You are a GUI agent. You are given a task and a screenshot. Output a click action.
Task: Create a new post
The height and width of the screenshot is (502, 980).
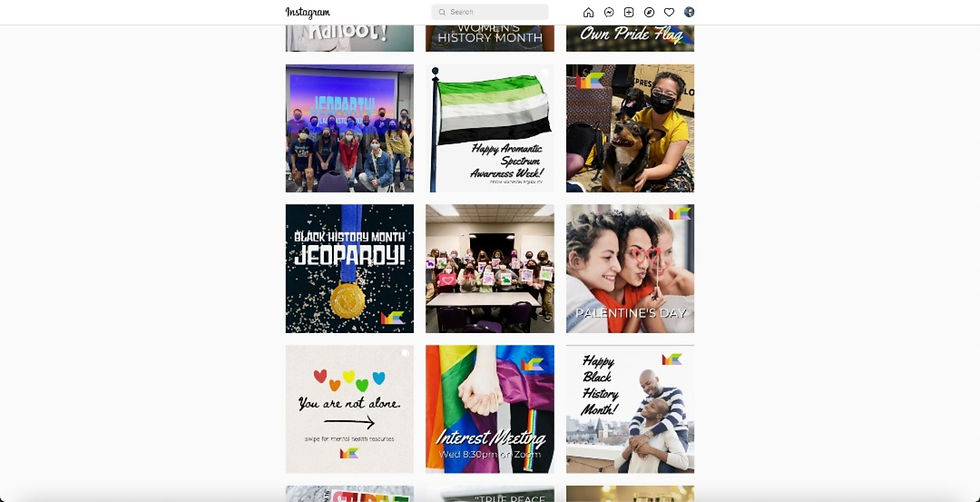click(629, 12)
